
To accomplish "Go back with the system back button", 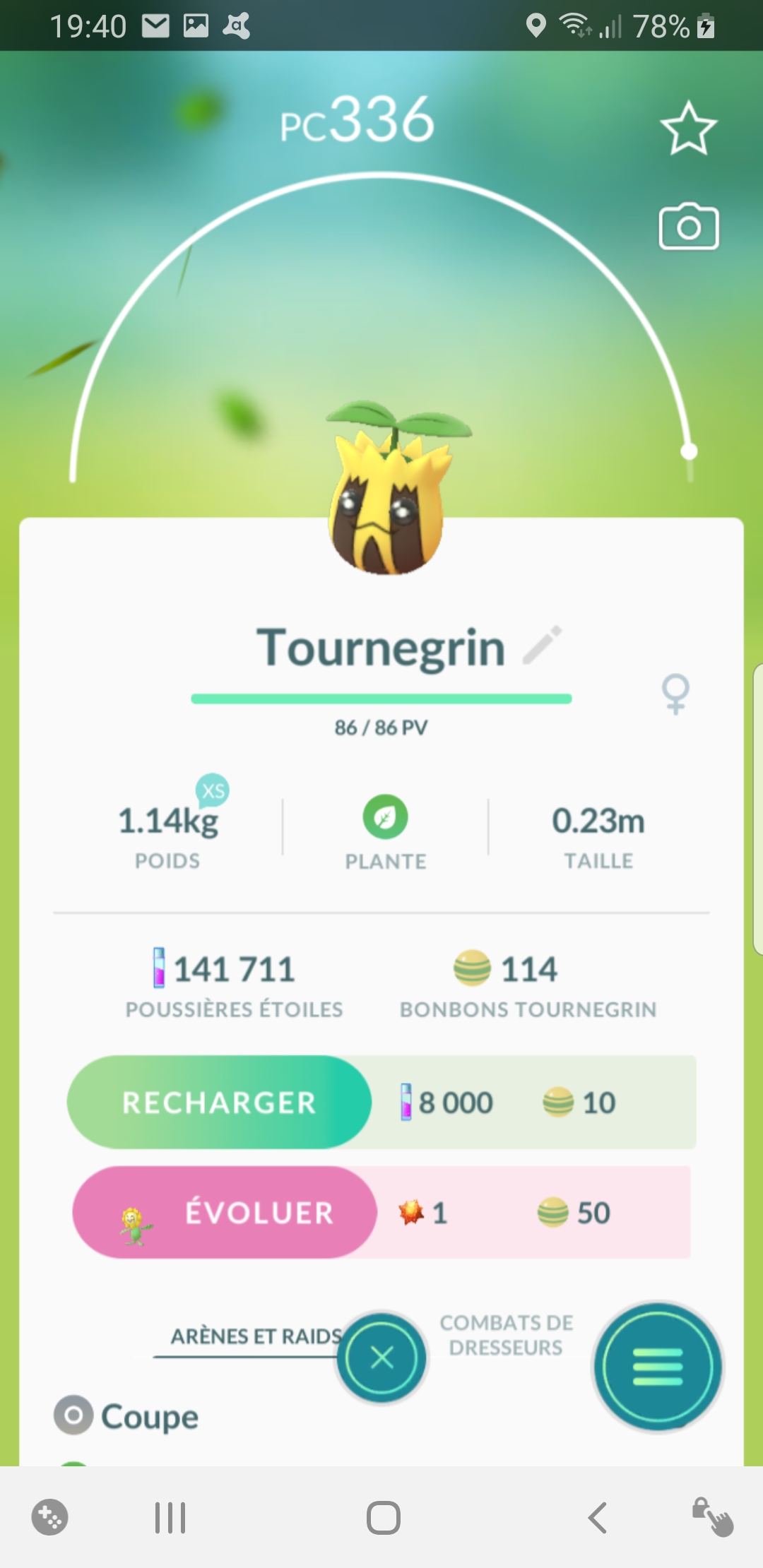I will tap(598, 1517).
